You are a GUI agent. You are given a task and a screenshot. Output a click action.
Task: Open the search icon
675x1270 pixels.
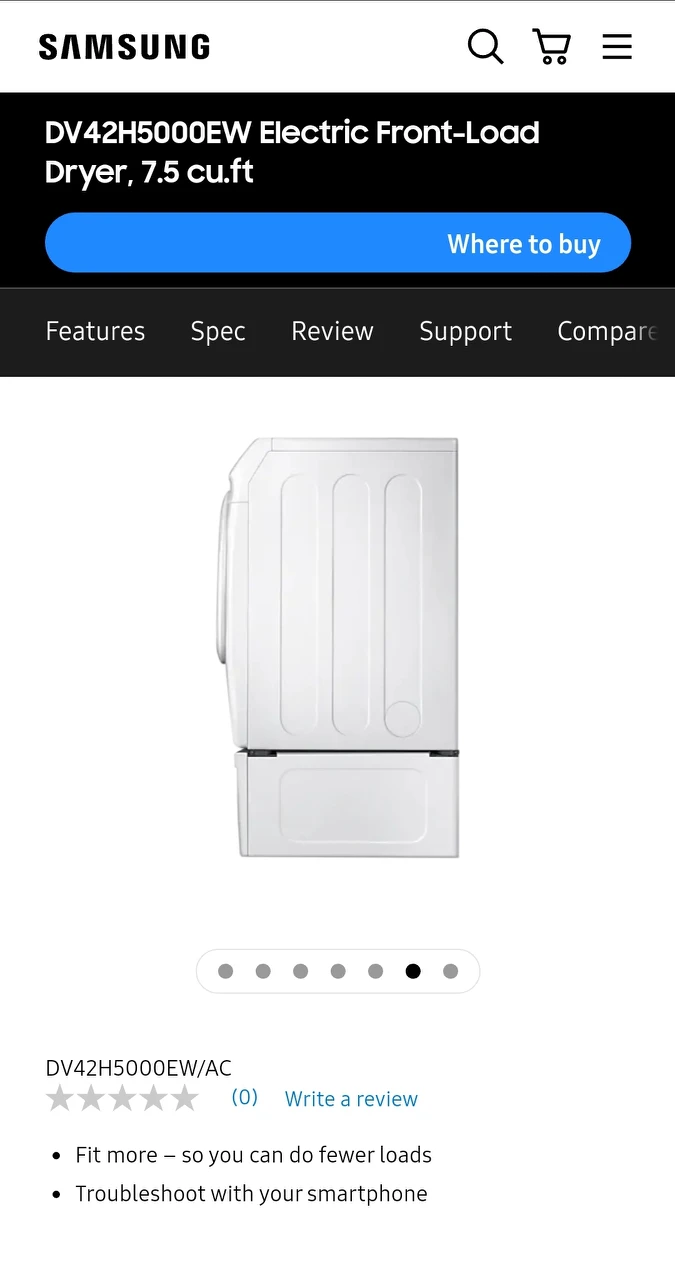485,47
